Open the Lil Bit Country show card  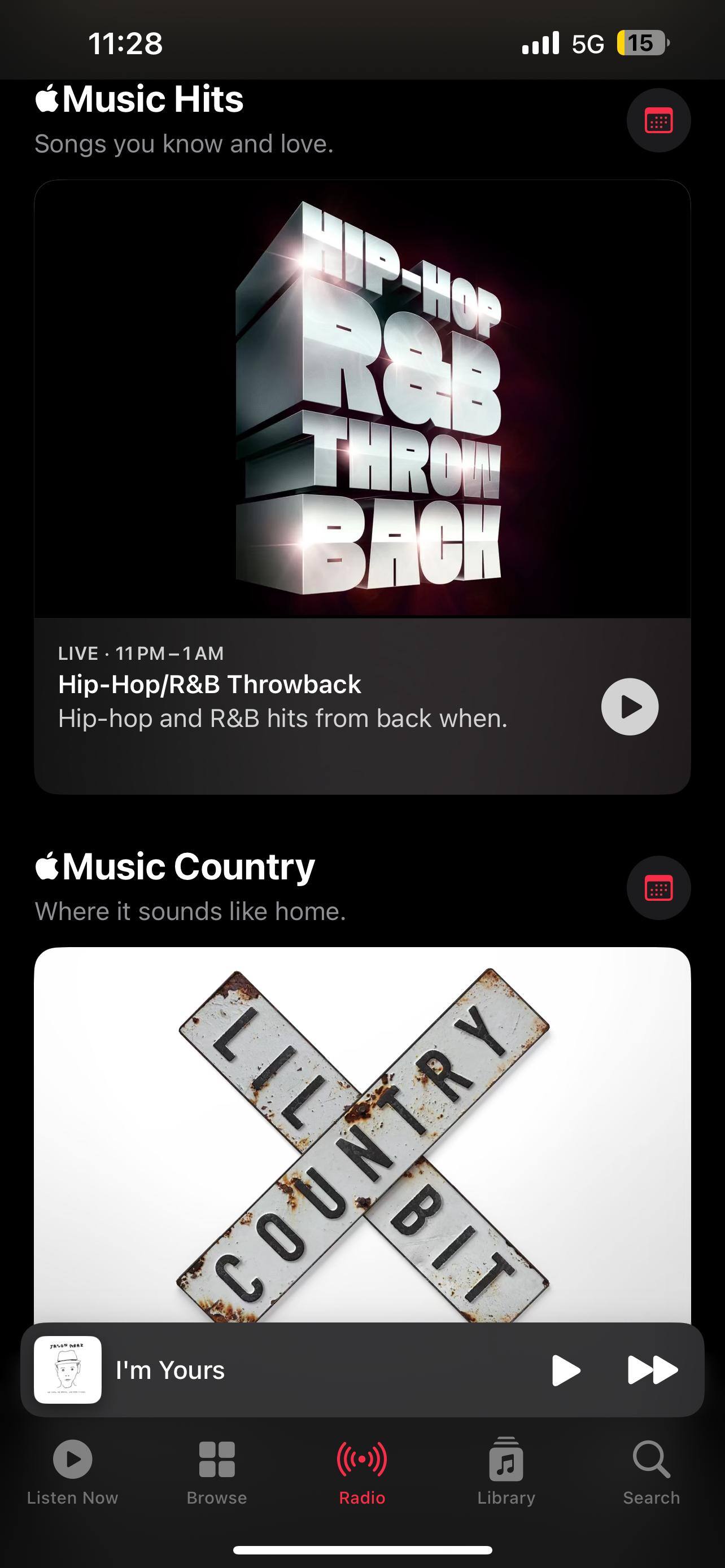click(361, 1132)
